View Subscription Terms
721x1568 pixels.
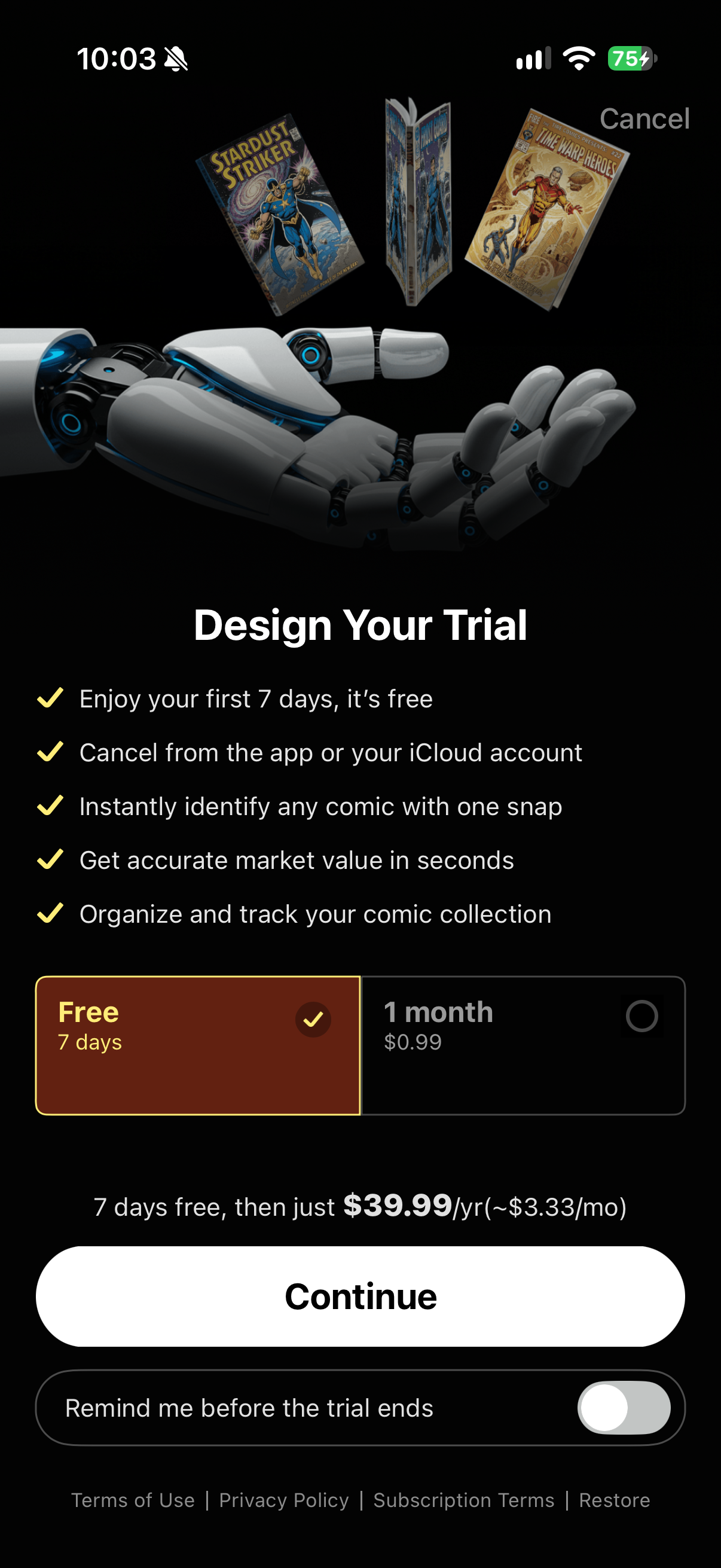[x=464, y=1500]
